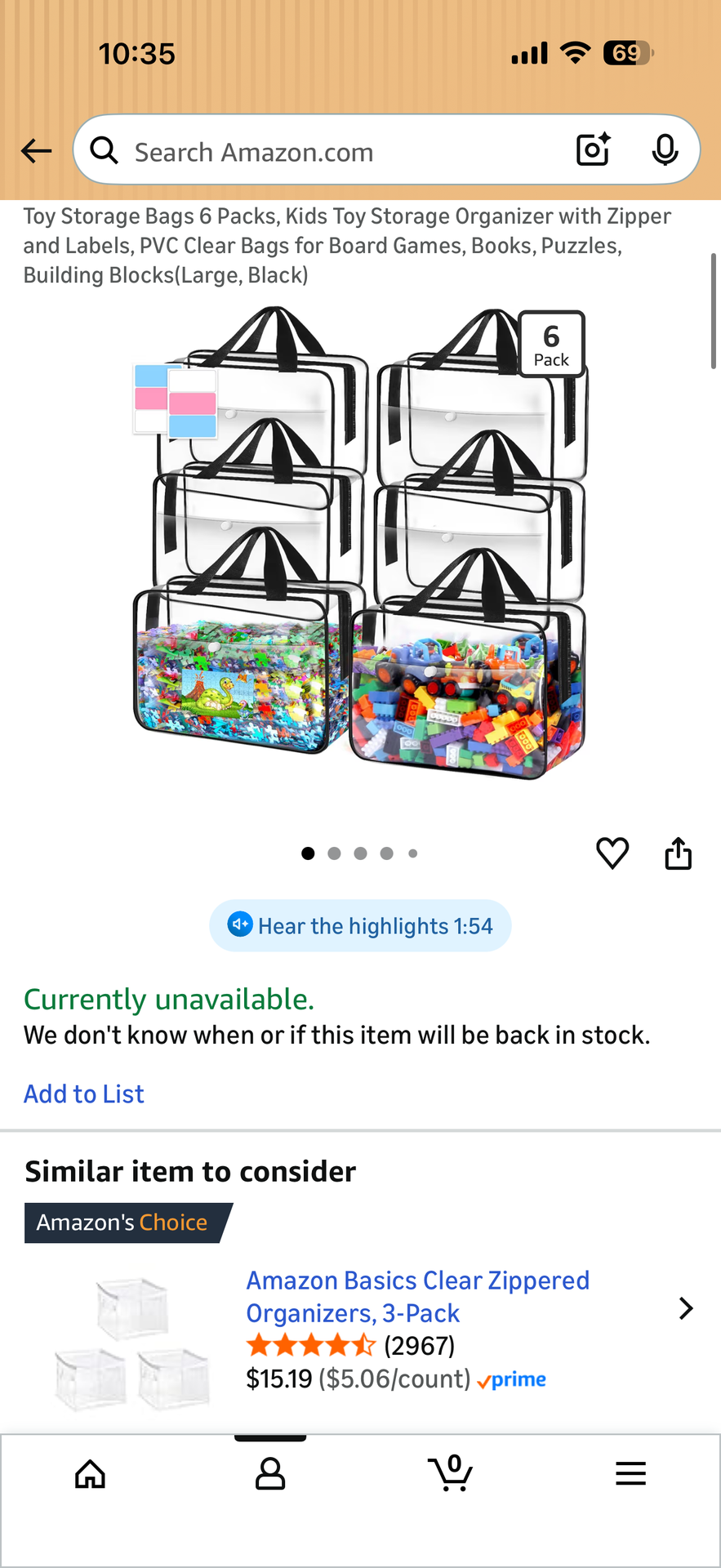Tap the Search Amazon.com field
This screenshot has height=1568, width=721.
327,152
